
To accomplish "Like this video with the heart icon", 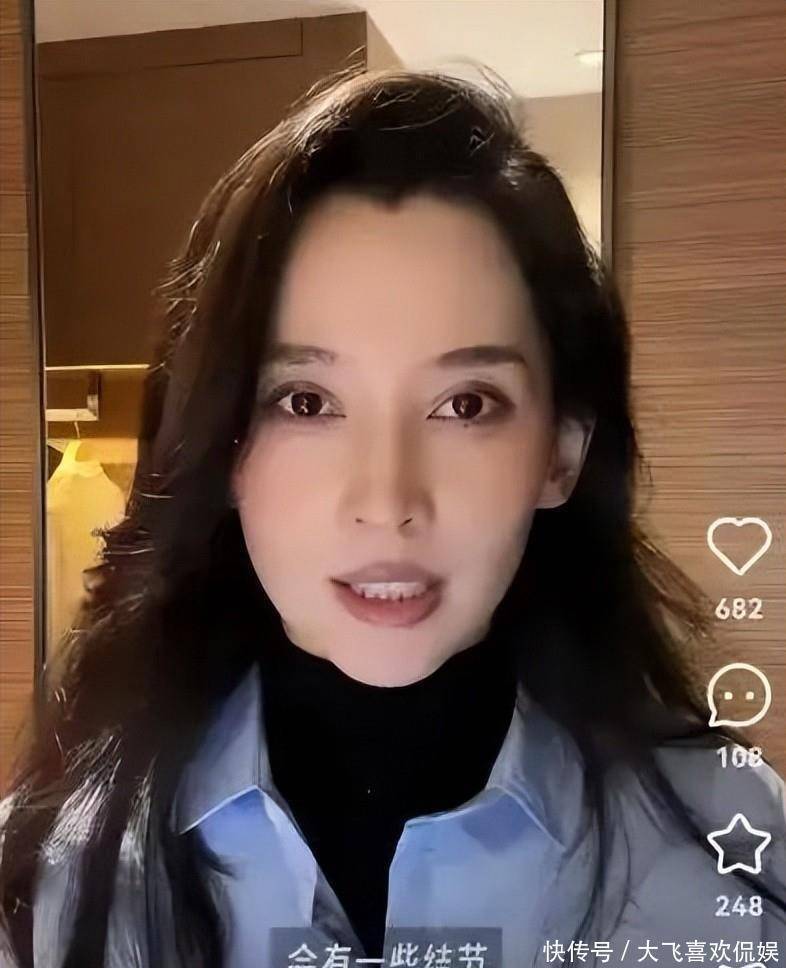I will 739,545.
